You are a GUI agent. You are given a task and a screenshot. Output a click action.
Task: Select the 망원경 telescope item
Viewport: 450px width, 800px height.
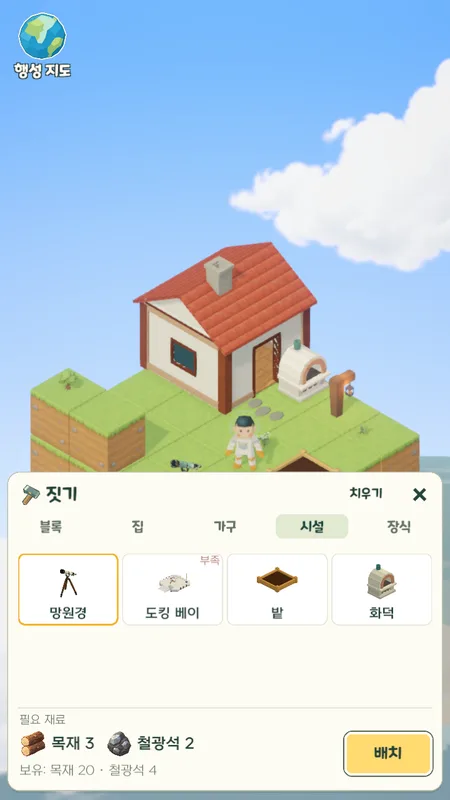(68, 589)
